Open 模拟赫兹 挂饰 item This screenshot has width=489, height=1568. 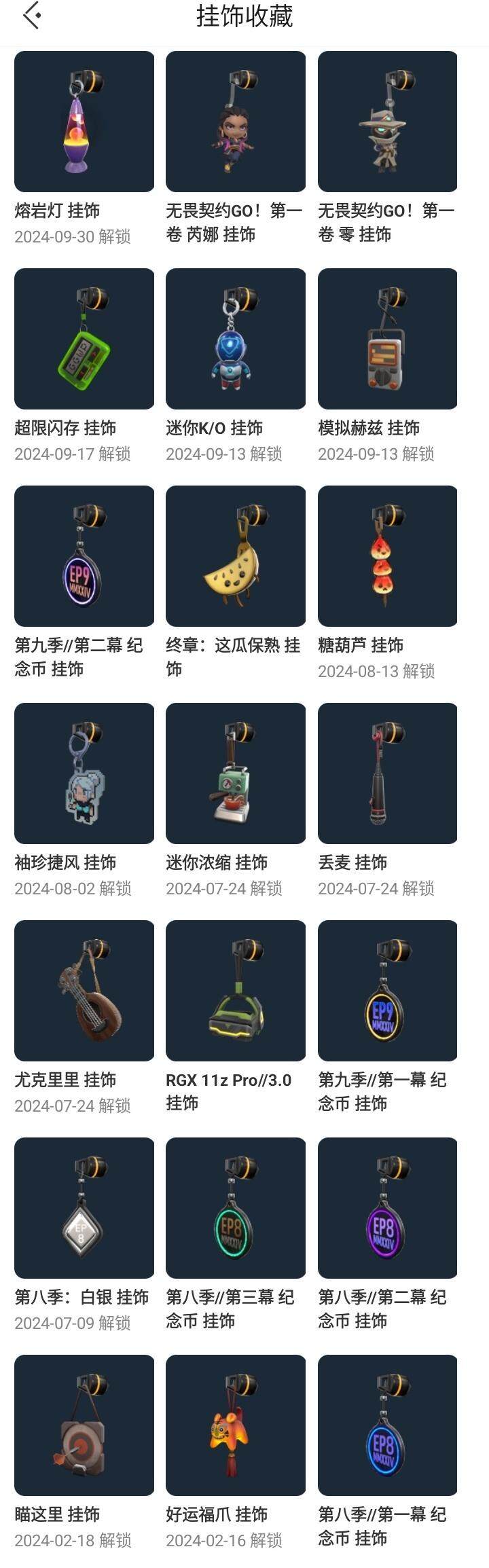click(x=387, y=339)
